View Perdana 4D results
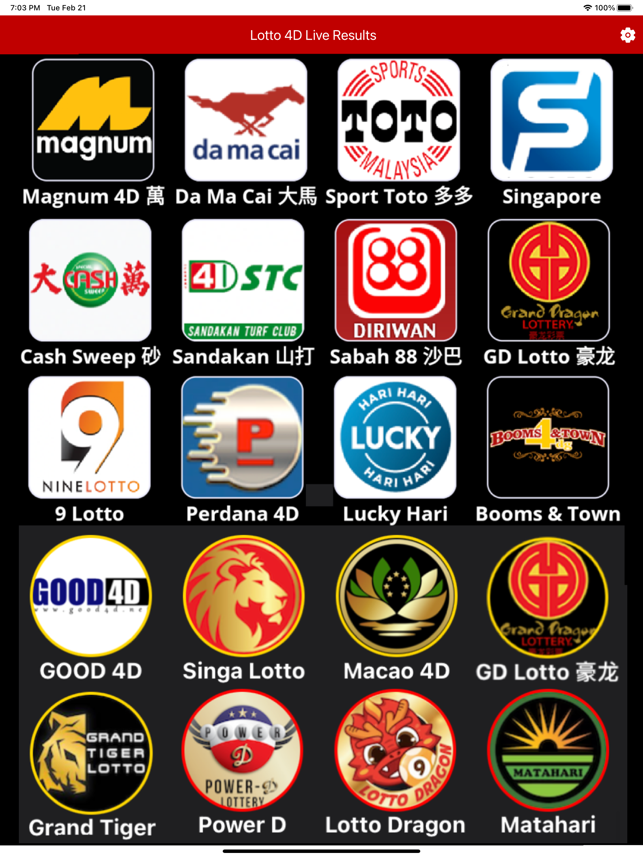Screen dimensions: 643x858 point(242,438)
